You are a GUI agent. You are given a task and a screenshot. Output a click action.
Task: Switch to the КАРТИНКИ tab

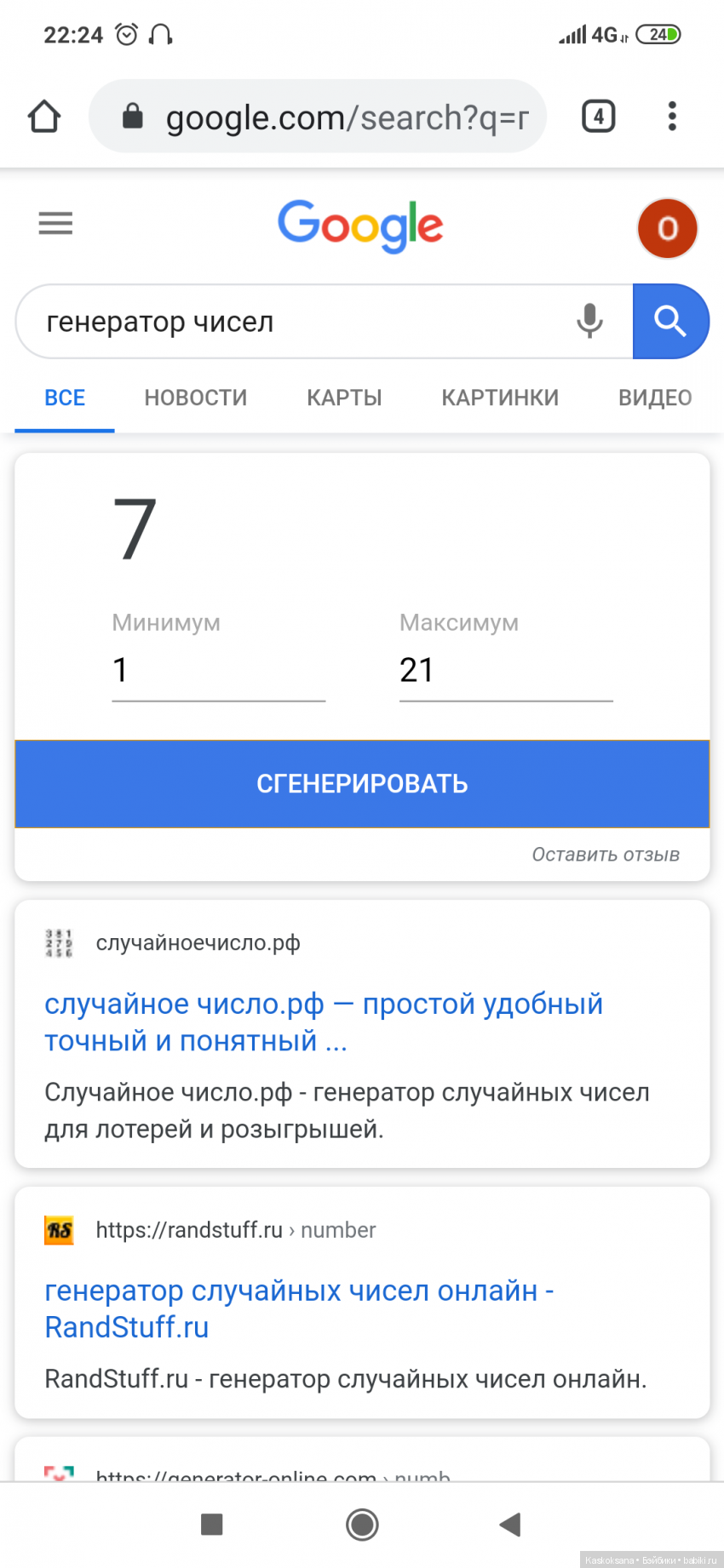click(500, 398)
